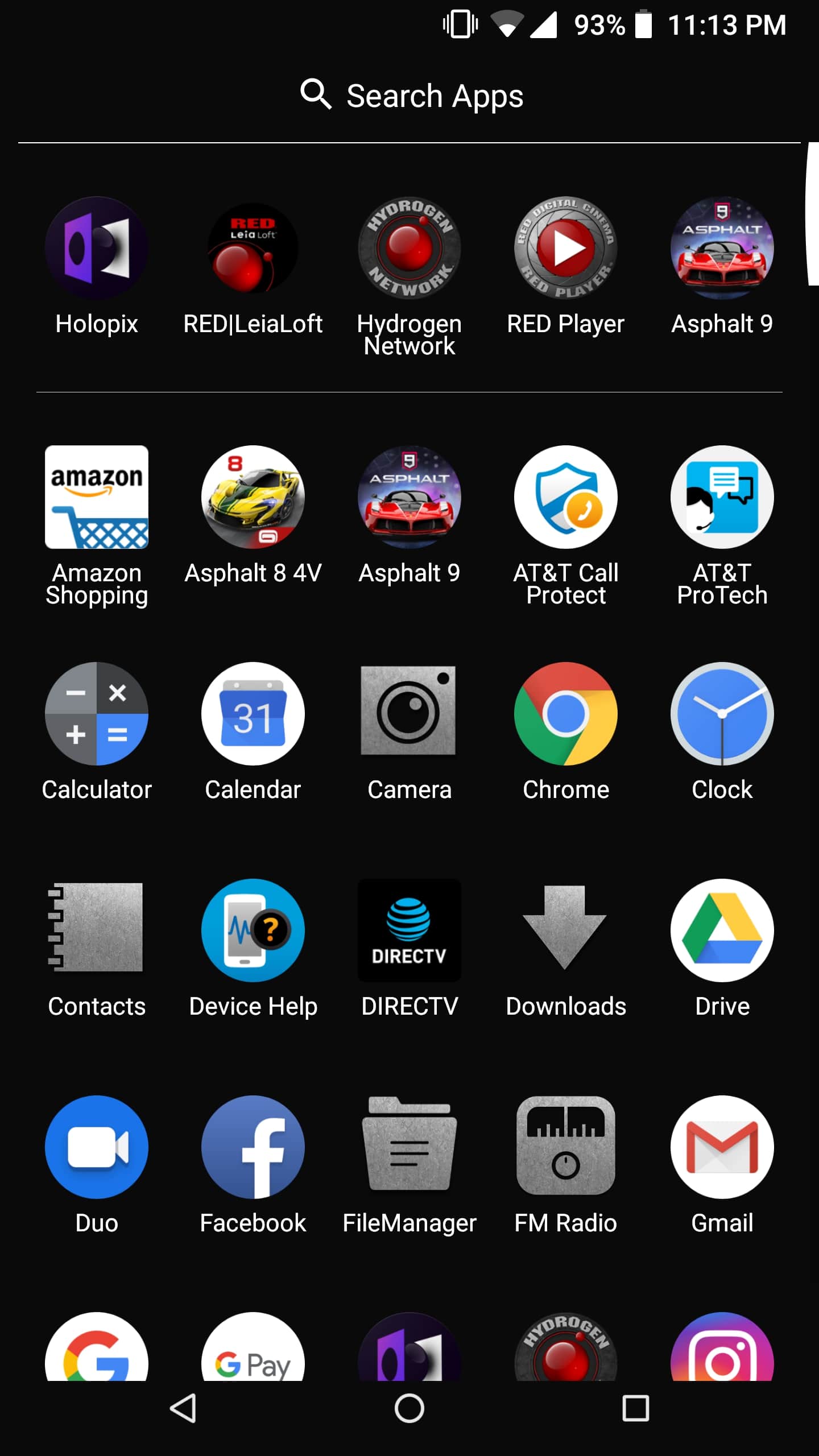Open the Calculator app
This screenshot has width=819, height=1456.
click(x=97, y=714)
